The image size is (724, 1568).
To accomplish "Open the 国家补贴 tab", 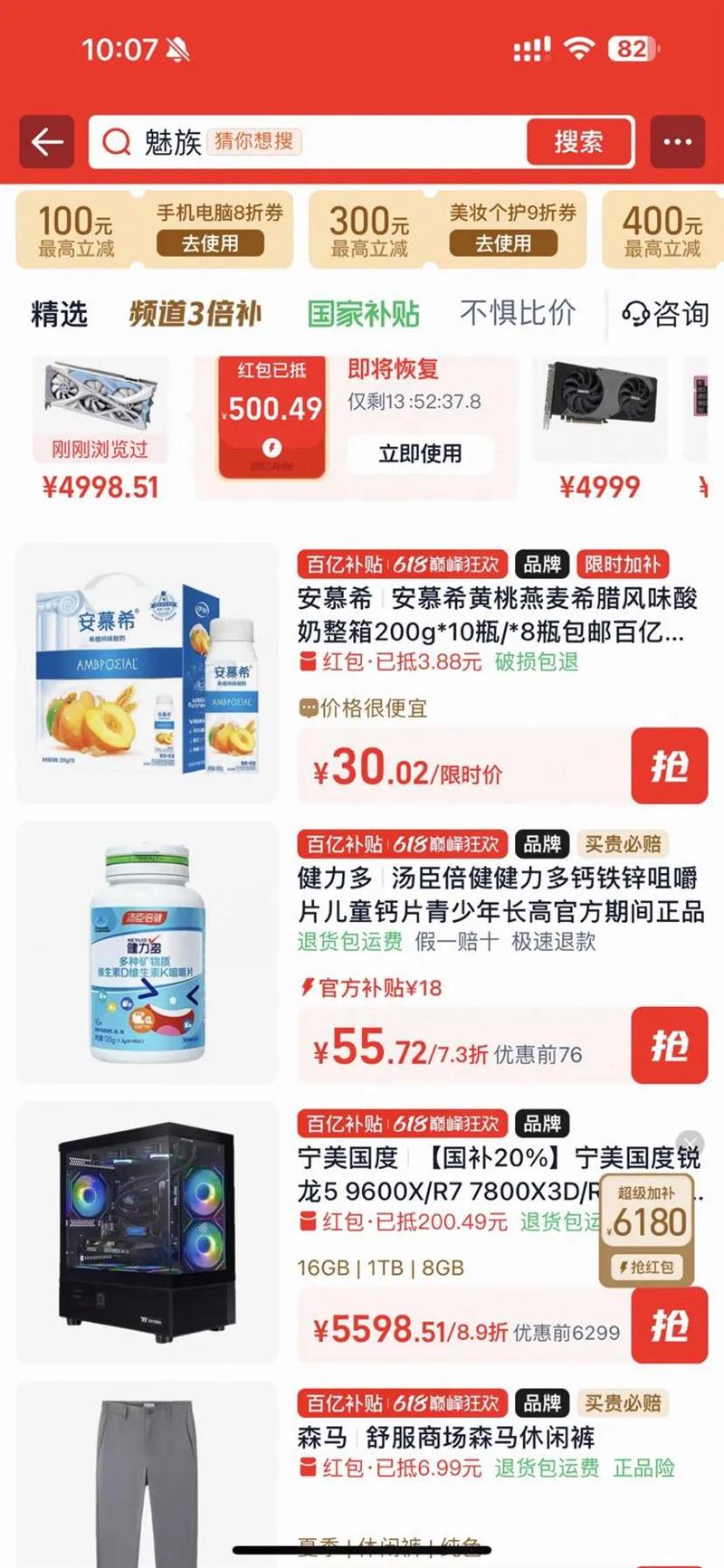I will tap(363, 314).
